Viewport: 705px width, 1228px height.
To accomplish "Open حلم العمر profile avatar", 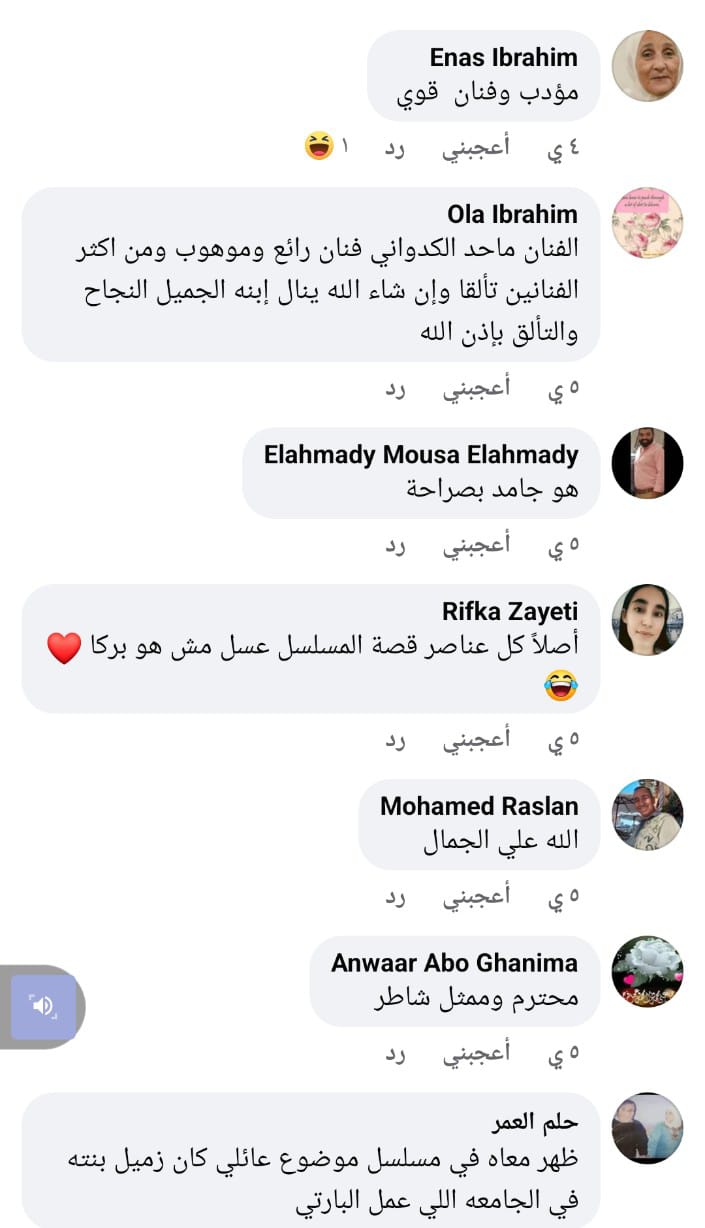I will tap(647, 1128).
